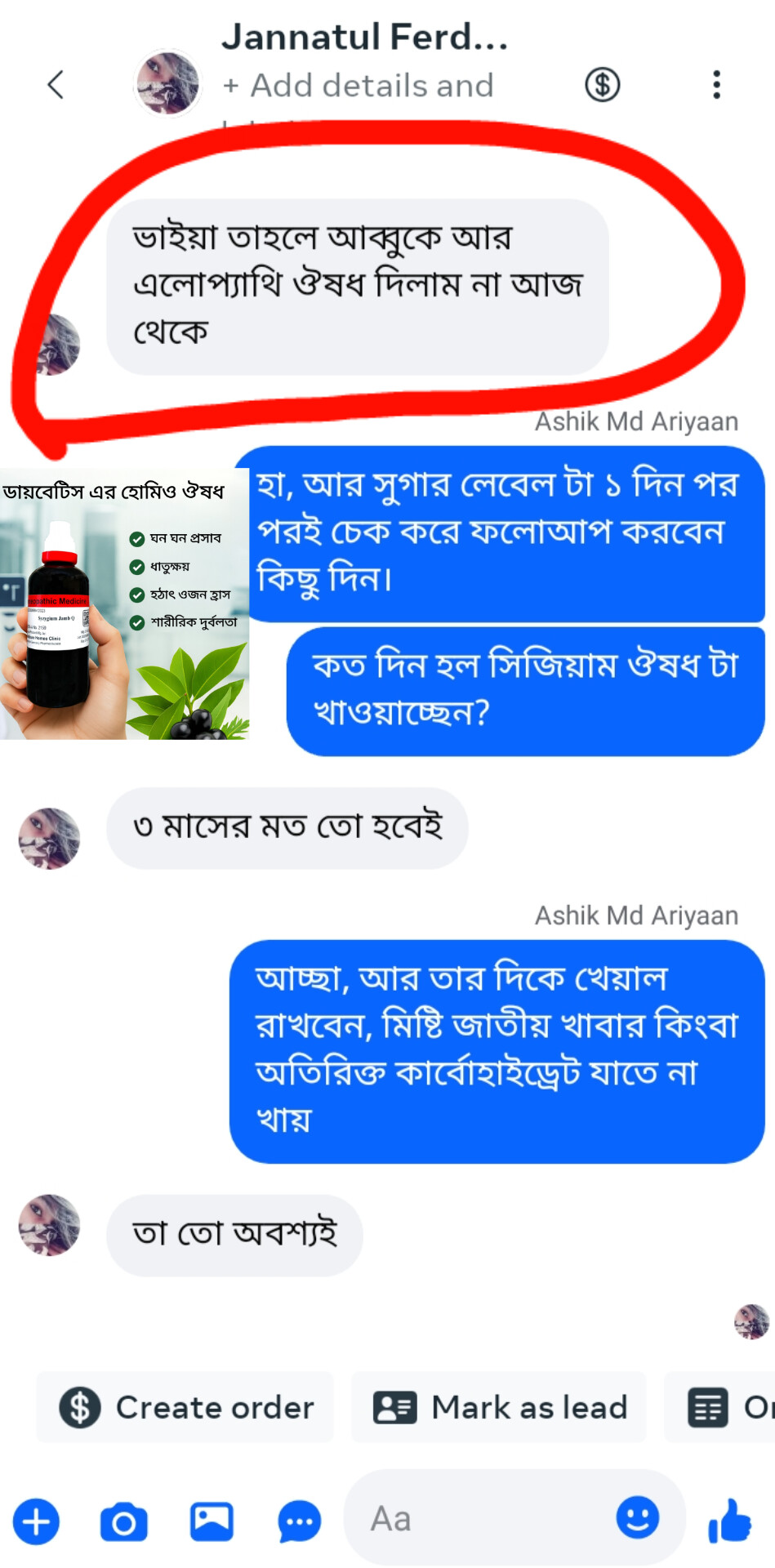The width and height of the screenshot is (775, 1568).
Task: Launch the camera from the composer
Action: coord(124,1522)
